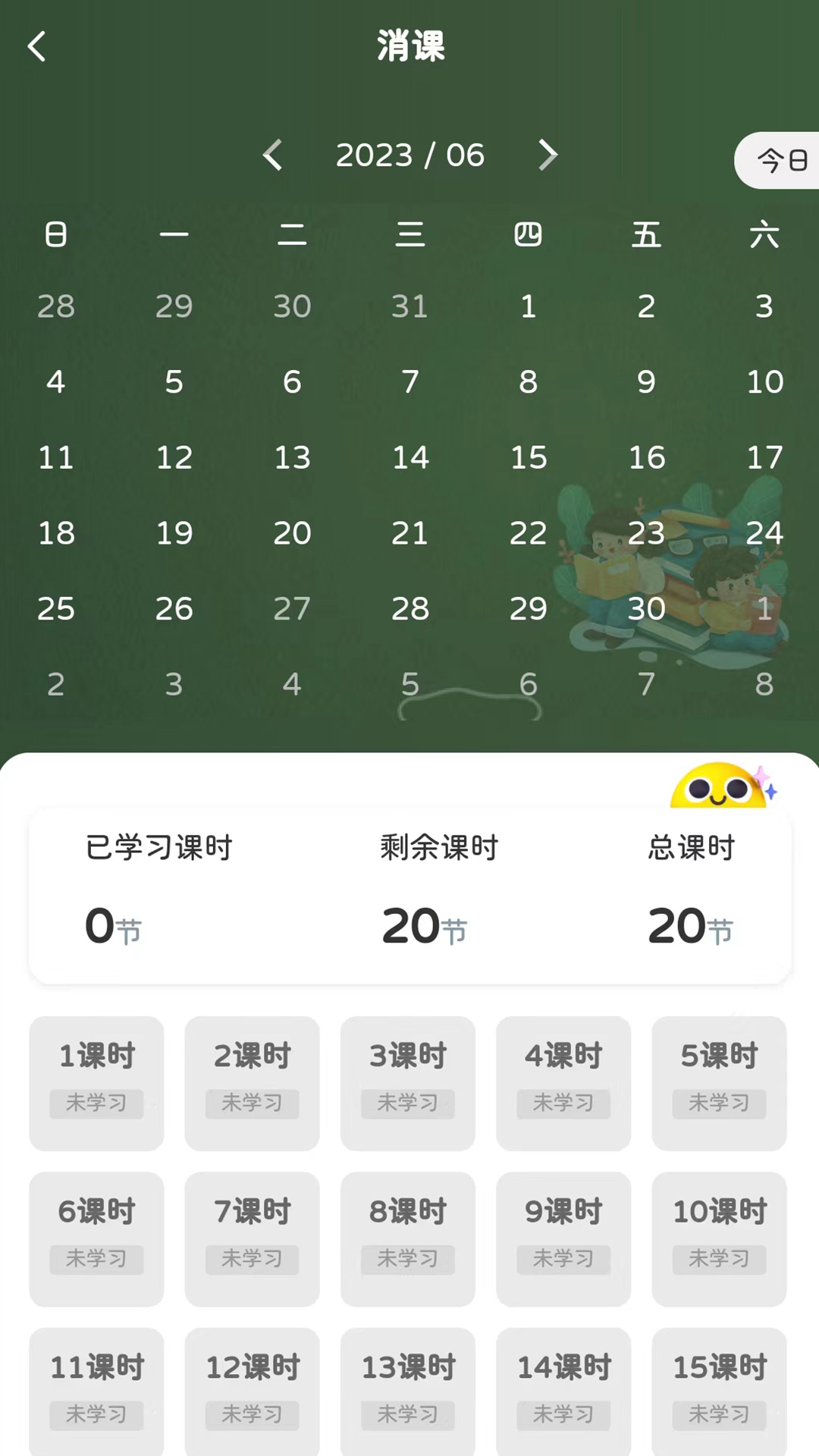Select June 20 on the calendar

click(292, 533)
